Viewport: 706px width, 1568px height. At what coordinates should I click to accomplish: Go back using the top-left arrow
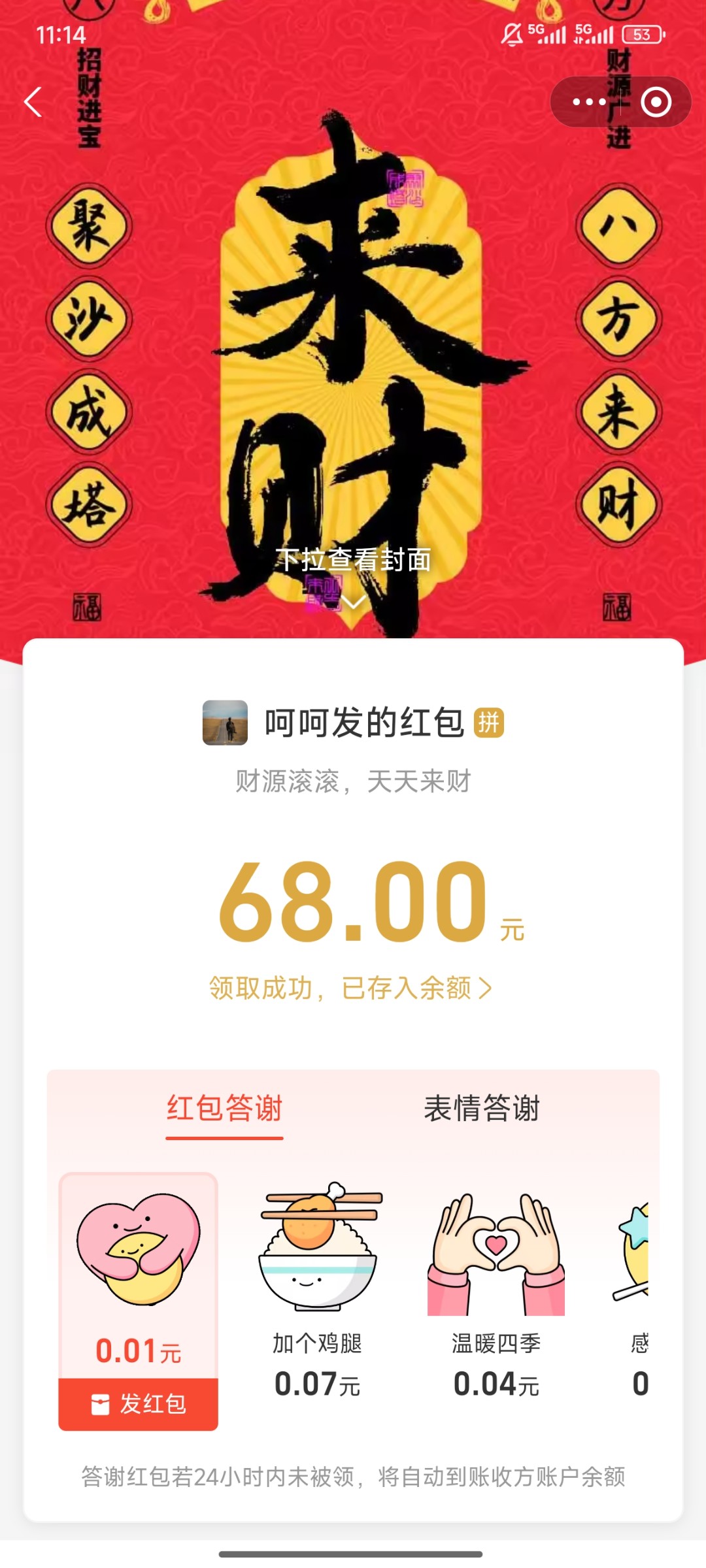(x=33, y=102)
